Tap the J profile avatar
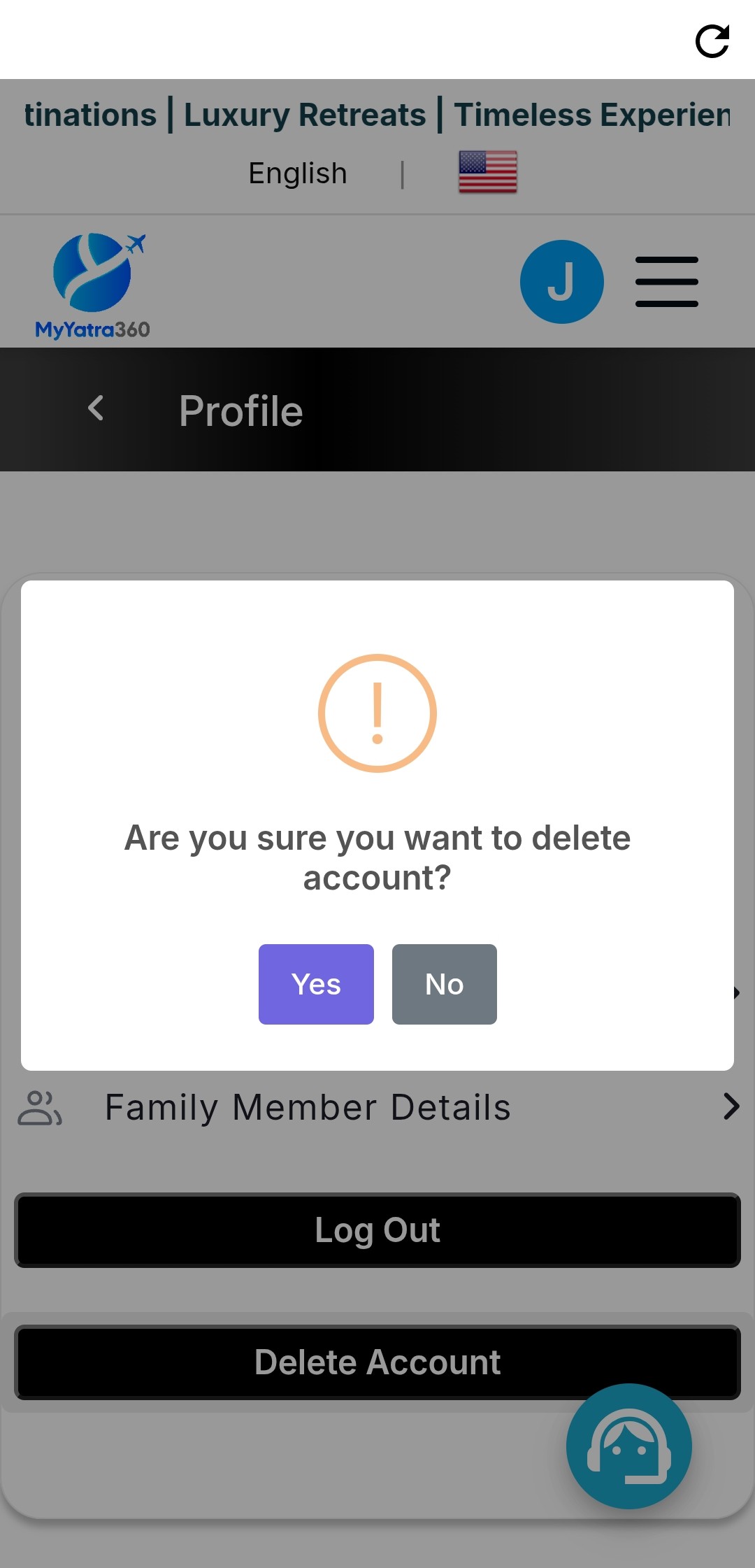 (x=562, y=282)
